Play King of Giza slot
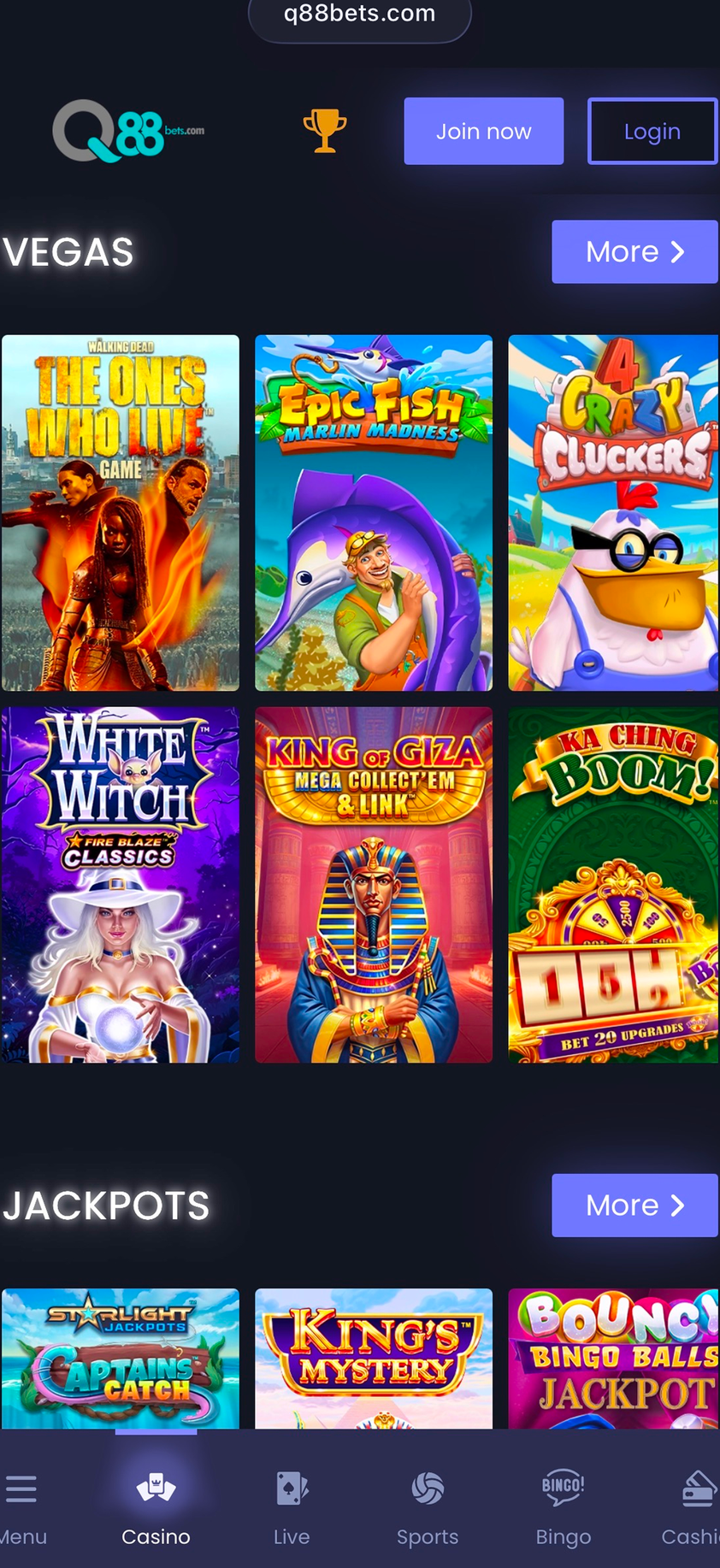 pos(374,885)
